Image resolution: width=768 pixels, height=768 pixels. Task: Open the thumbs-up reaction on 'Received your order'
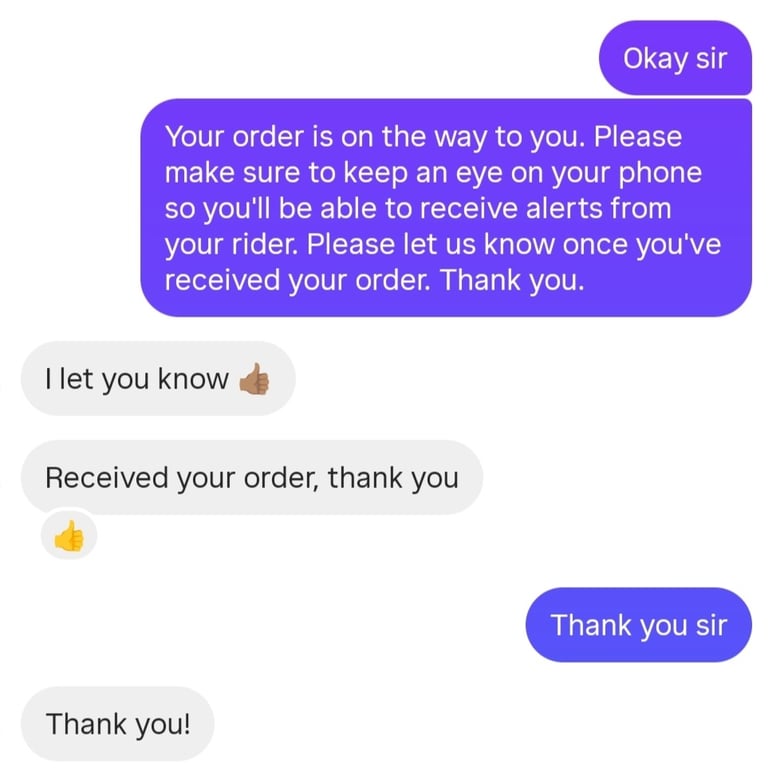[x=69, y=538]
